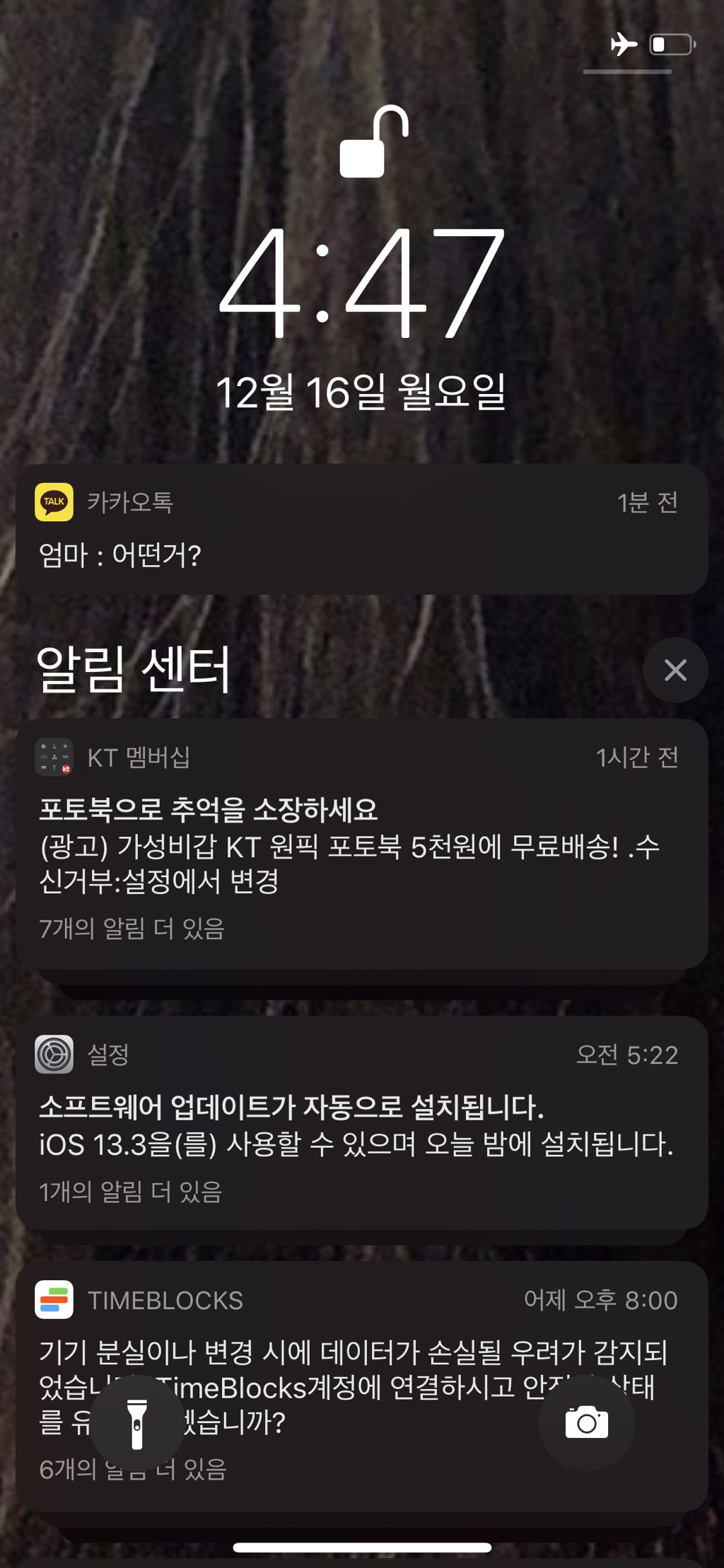Launch the camera from lock screen
724x1568 pixels.
tap(586, 1423)
